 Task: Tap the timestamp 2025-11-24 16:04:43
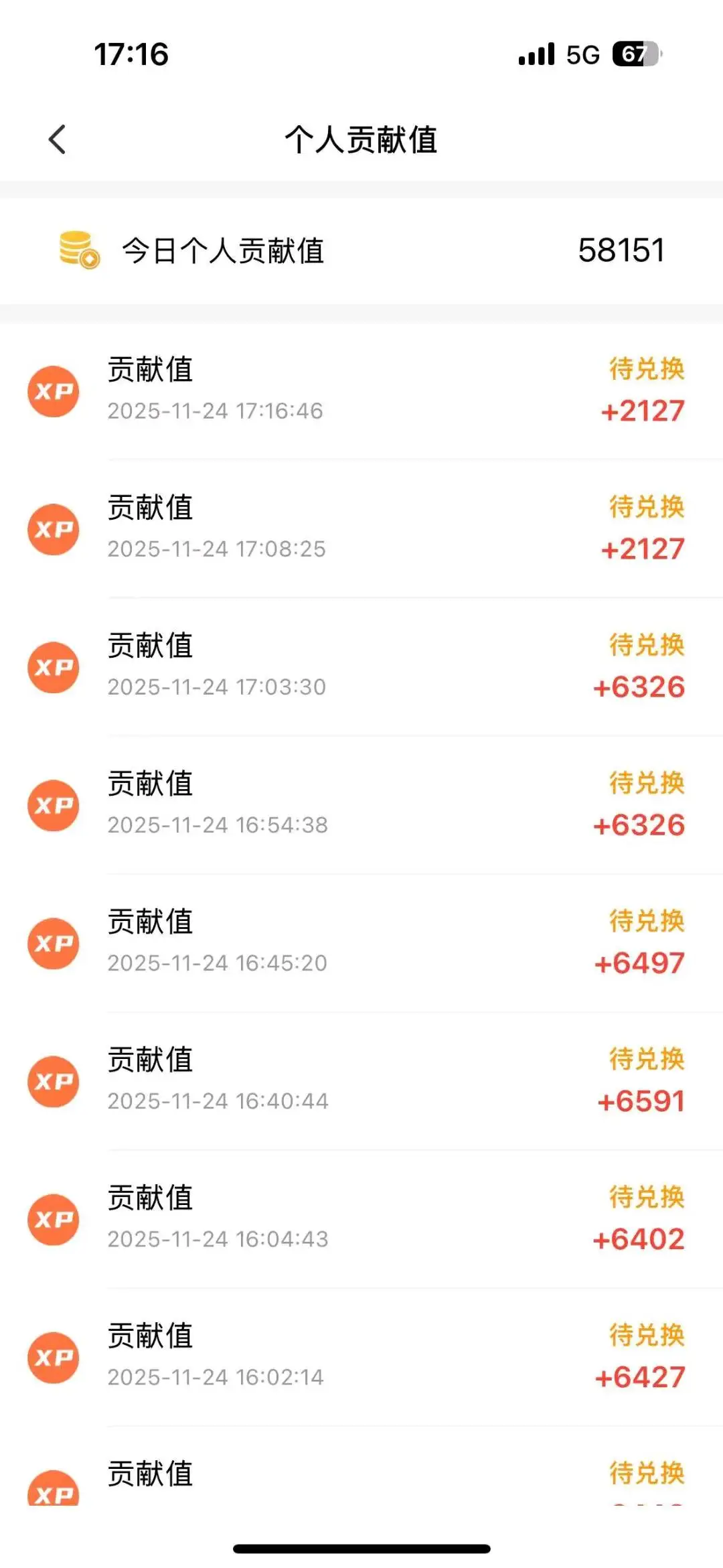pyautogui.click(x=218, y=1238)
